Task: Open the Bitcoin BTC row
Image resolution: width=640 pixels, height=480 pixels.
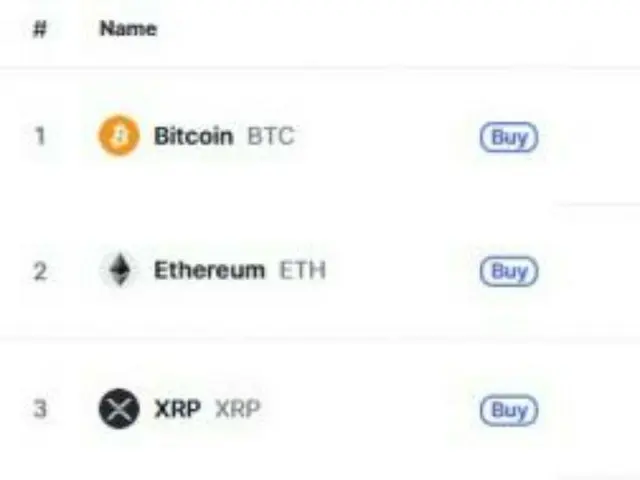Action: coord(194,136)
